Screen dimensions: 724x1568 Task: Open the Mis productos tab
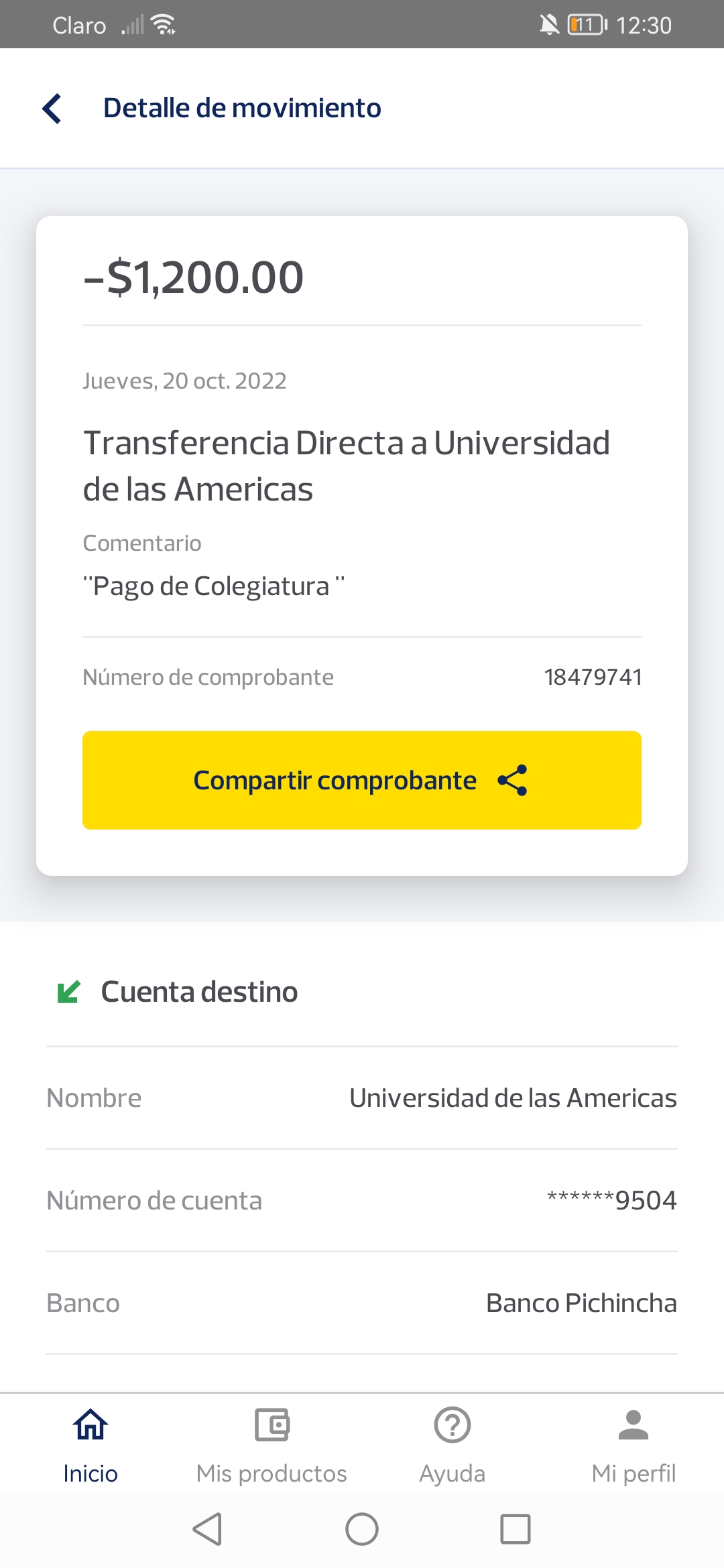click(271, 1444)
